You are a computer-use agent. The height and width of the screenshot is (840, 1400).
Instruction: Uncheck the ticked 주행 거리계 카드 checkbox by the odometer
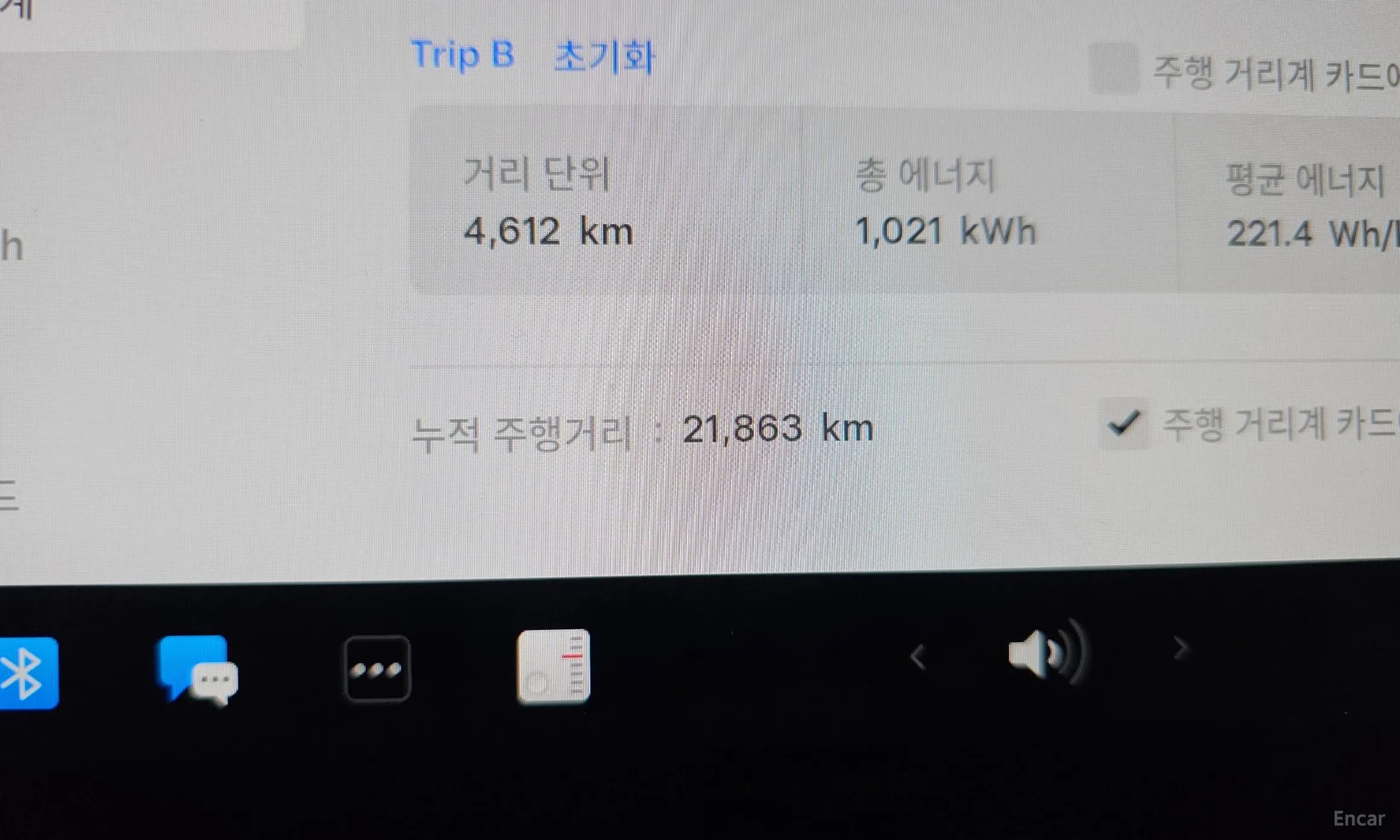coord(1124,424)
